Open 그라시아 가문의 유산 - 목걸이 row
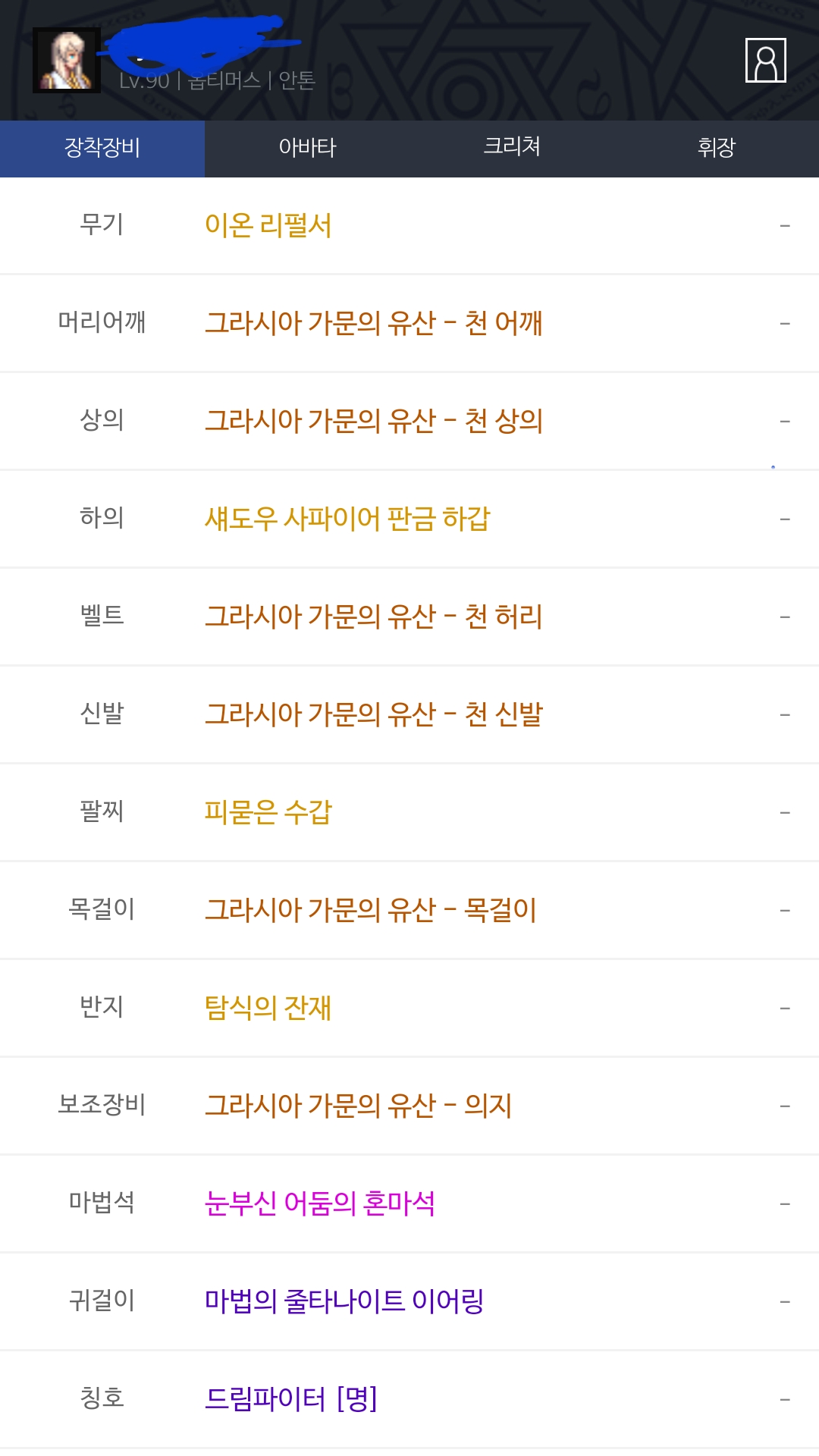The height and width of the screenshot is (1456, 819). pos(409,911)
